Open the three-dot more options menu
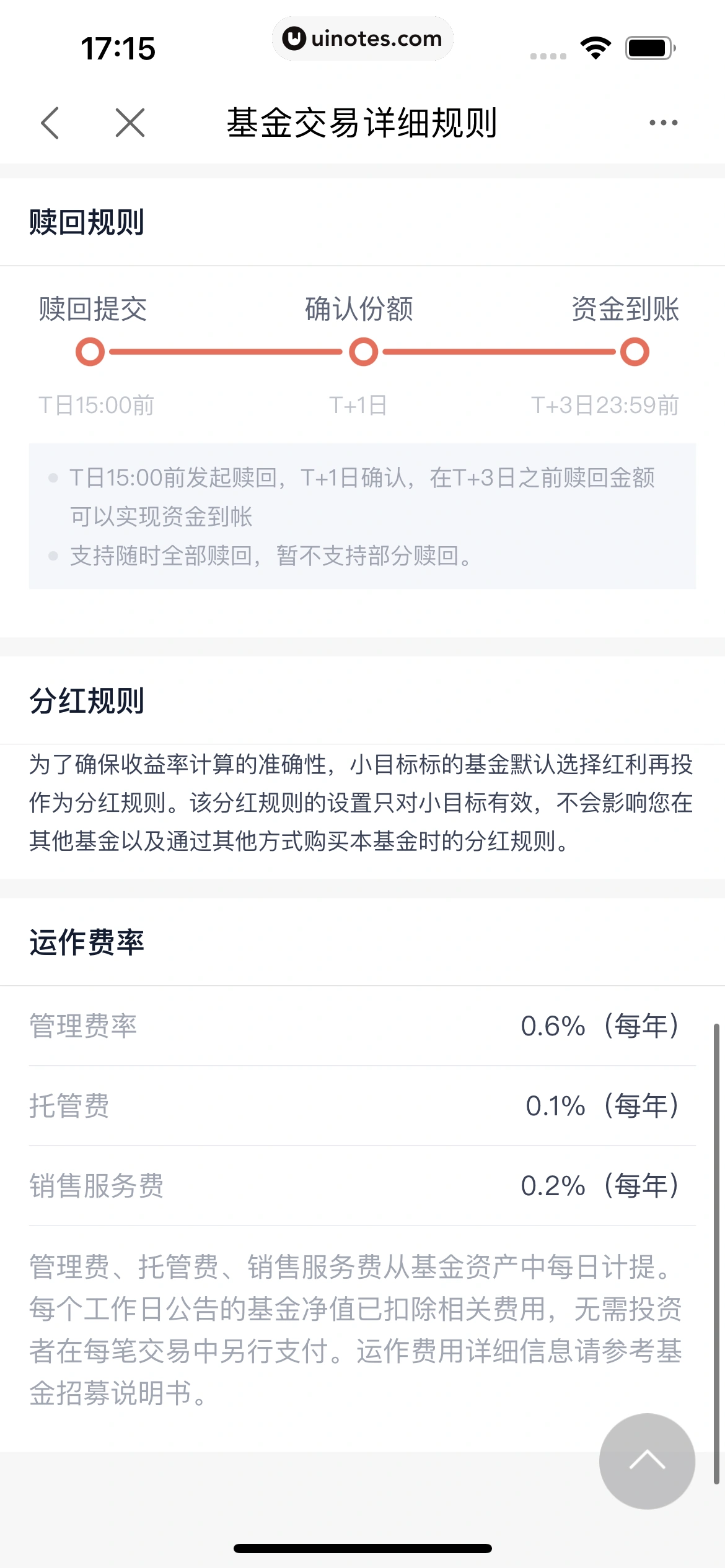 662,122
